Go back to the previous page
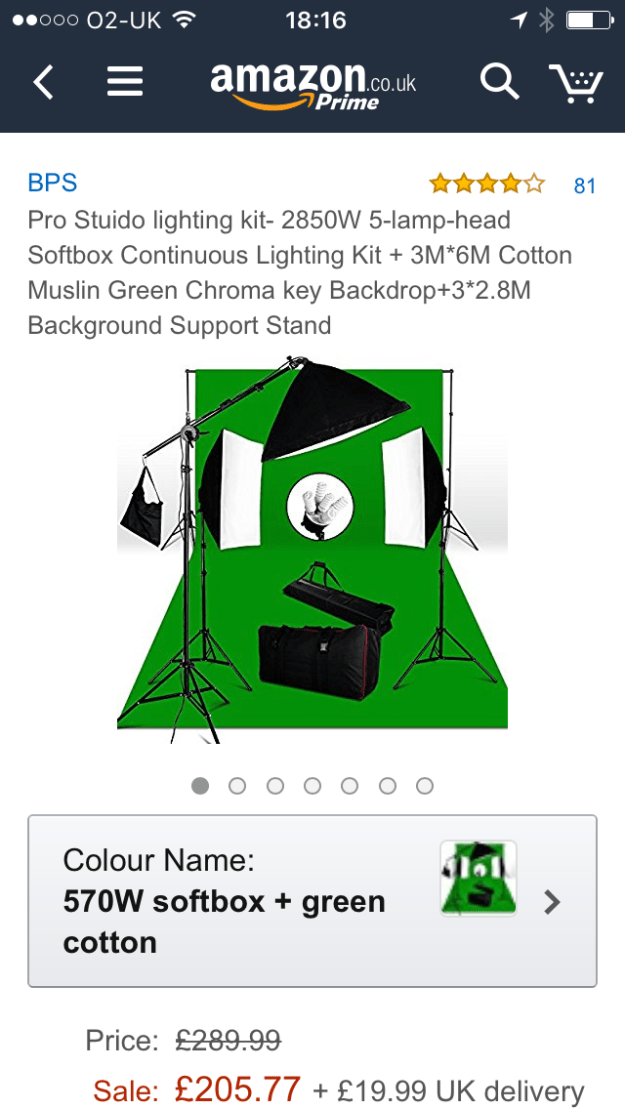The width and height of the screenshot is (625, 1109). (x=43, y=82)
